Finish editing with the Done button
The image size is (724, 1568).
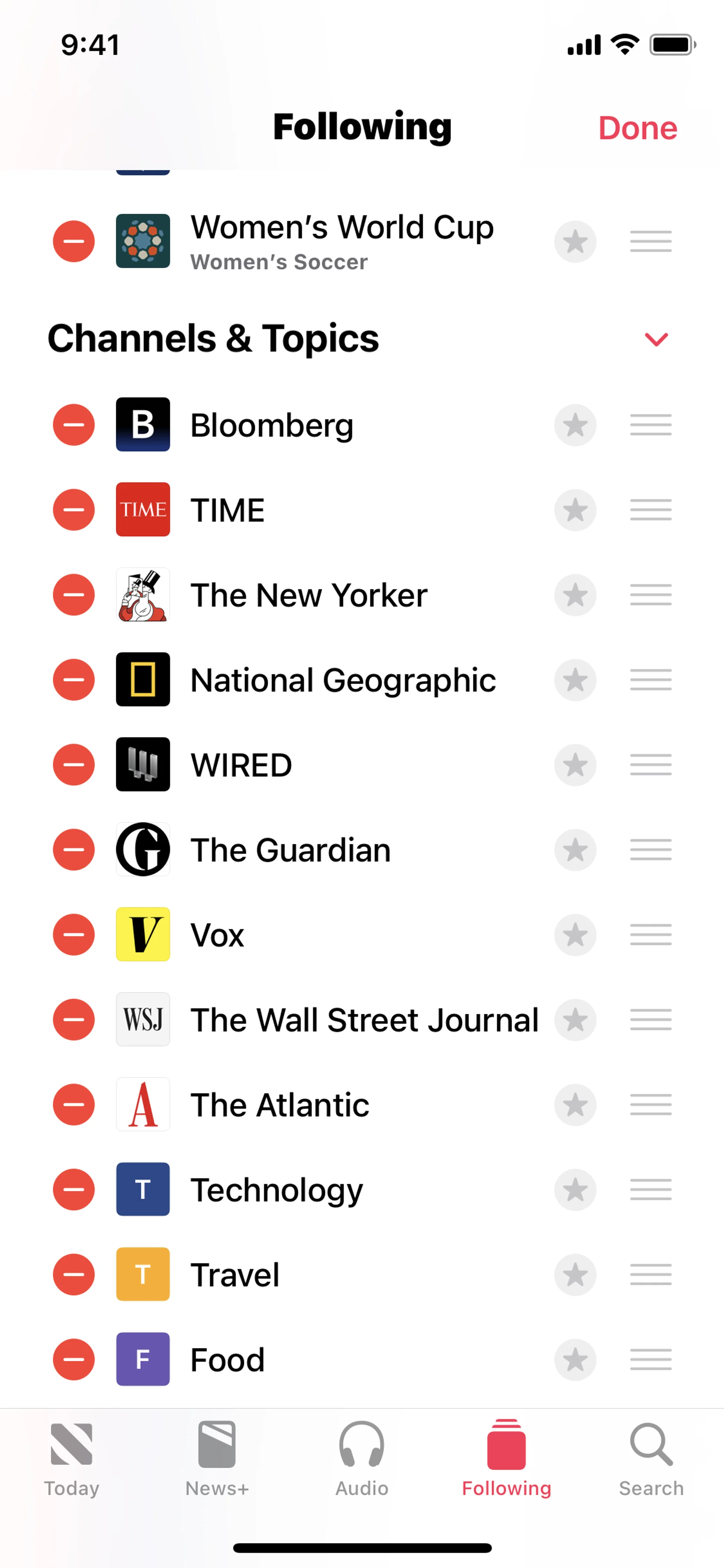coord(637,128)
